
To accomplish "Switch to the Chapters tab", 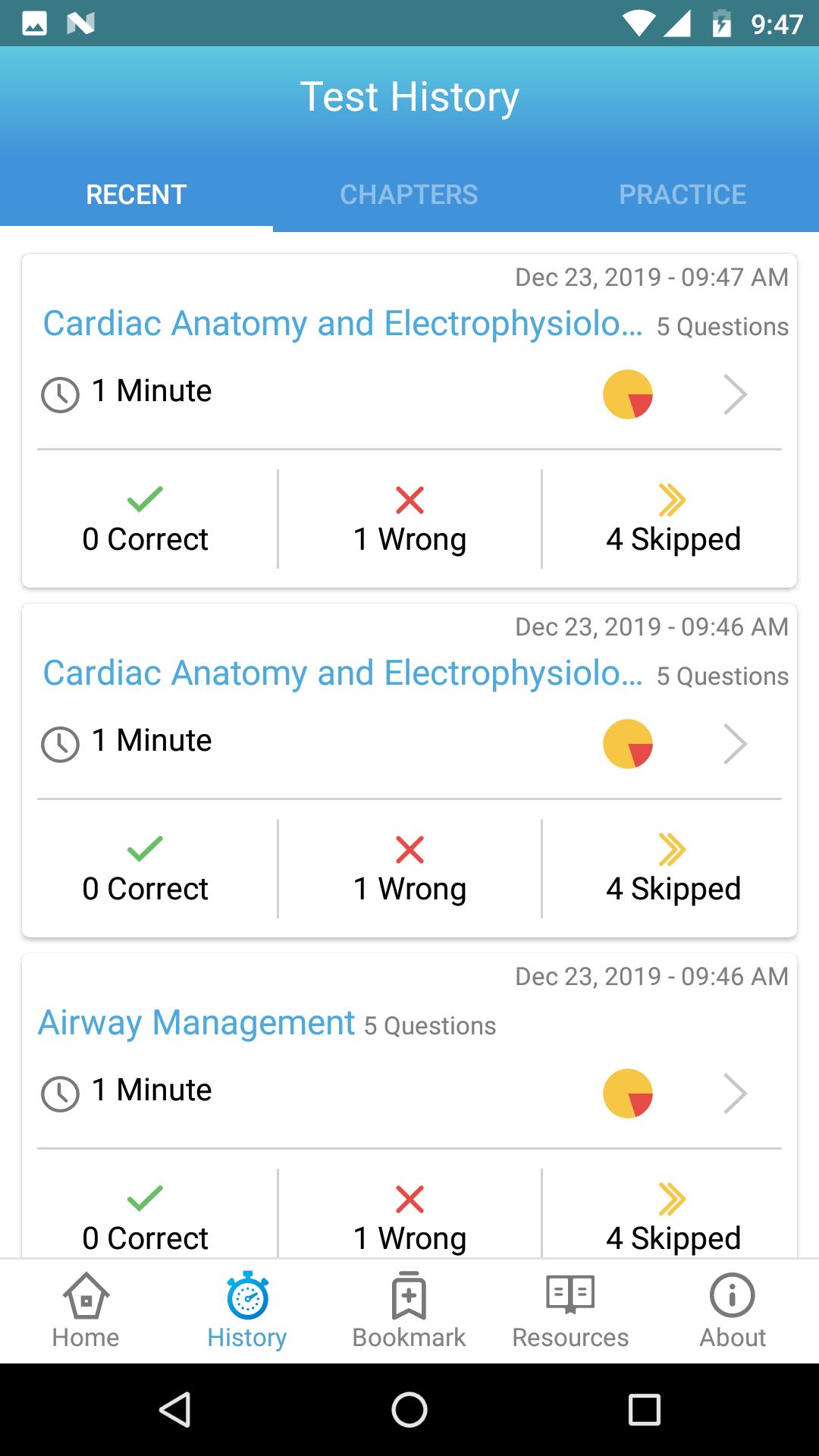I will point(409,194).
